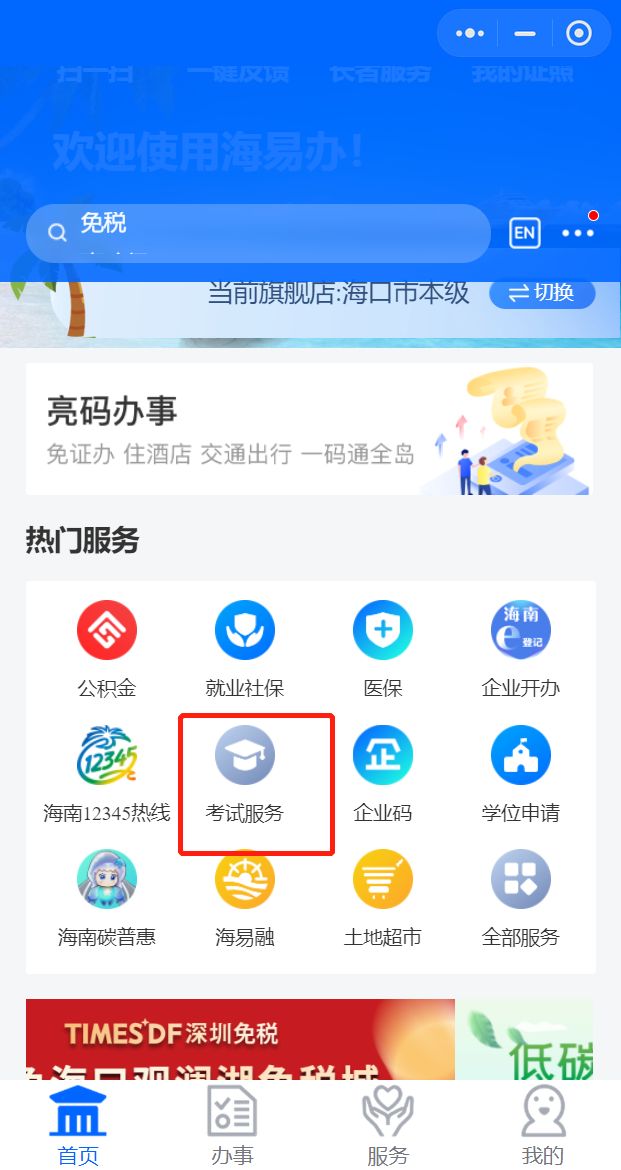Image resolution: width=621 pixels, height=1170 pixels.
Task: Close the mini program via target icon
Action: pos(579,33)
